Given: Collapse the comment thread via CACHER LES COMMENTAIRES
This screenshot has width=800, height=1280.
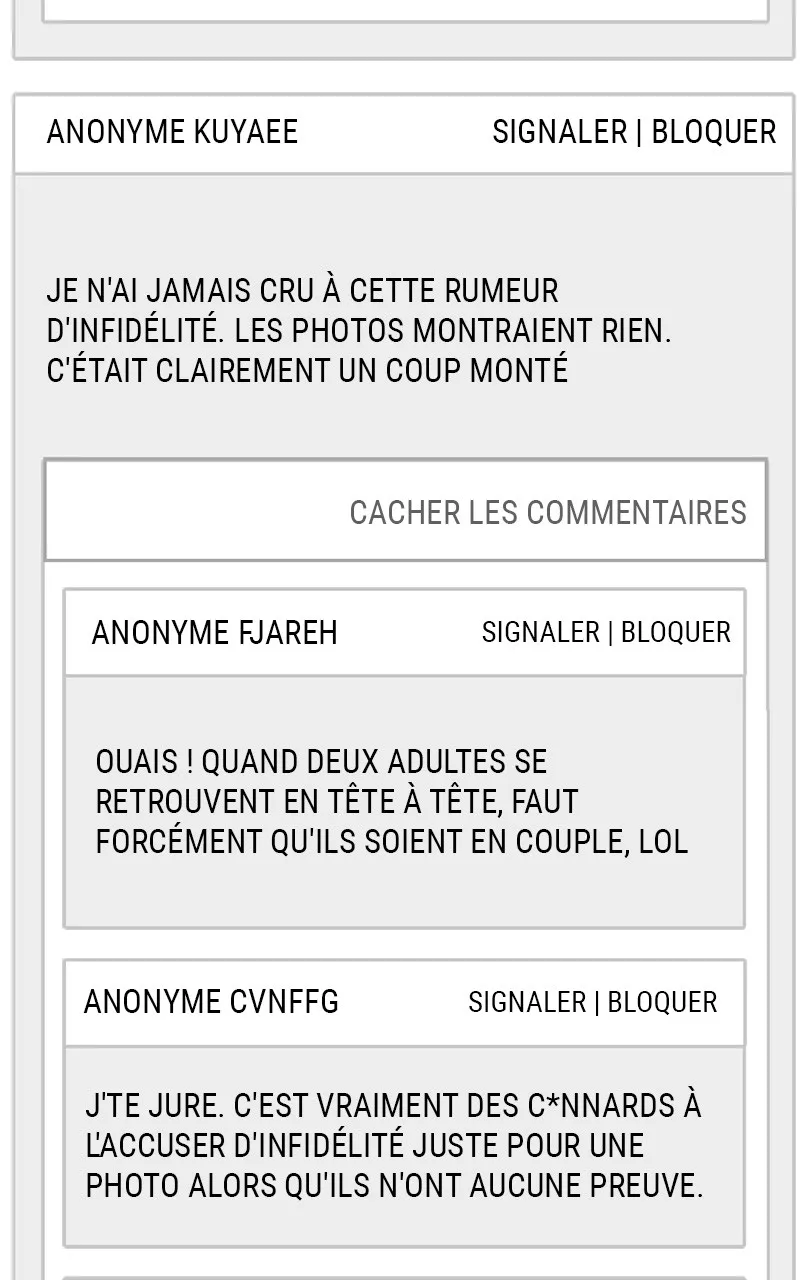Looking at the screenshot, I should click(548, 513).
